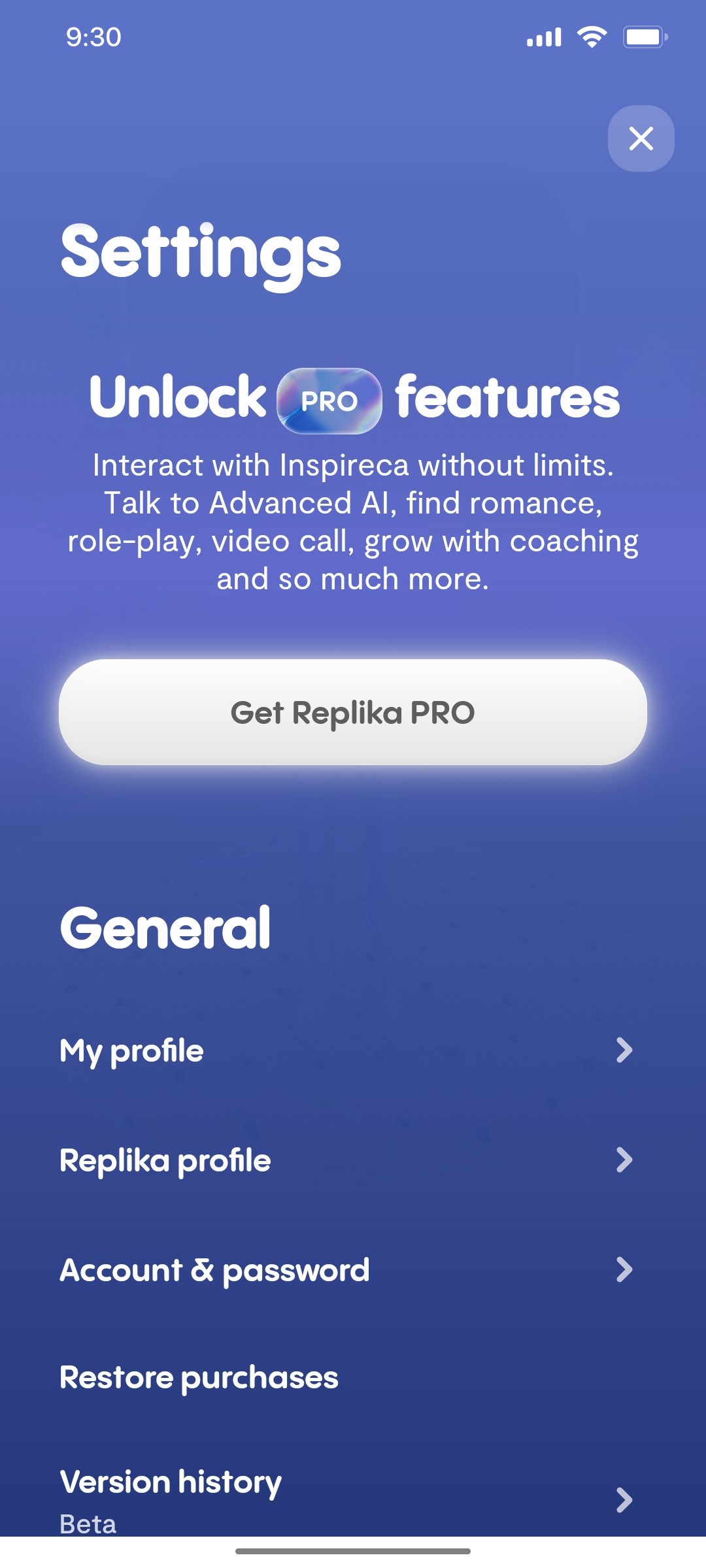
Task: Click the X icon to close Settings
Action: point(640,138)
